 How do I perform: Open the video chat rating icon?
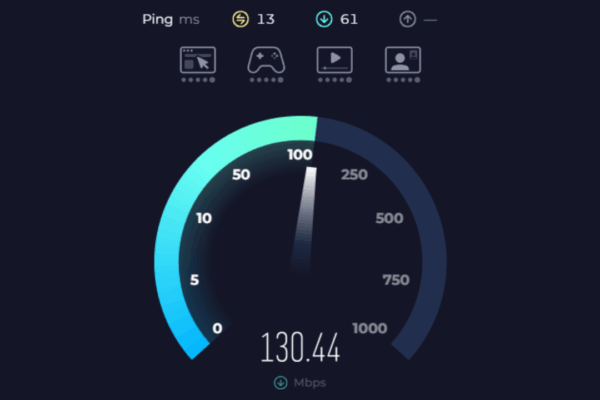pyautogui.click(x=402, y=60)
